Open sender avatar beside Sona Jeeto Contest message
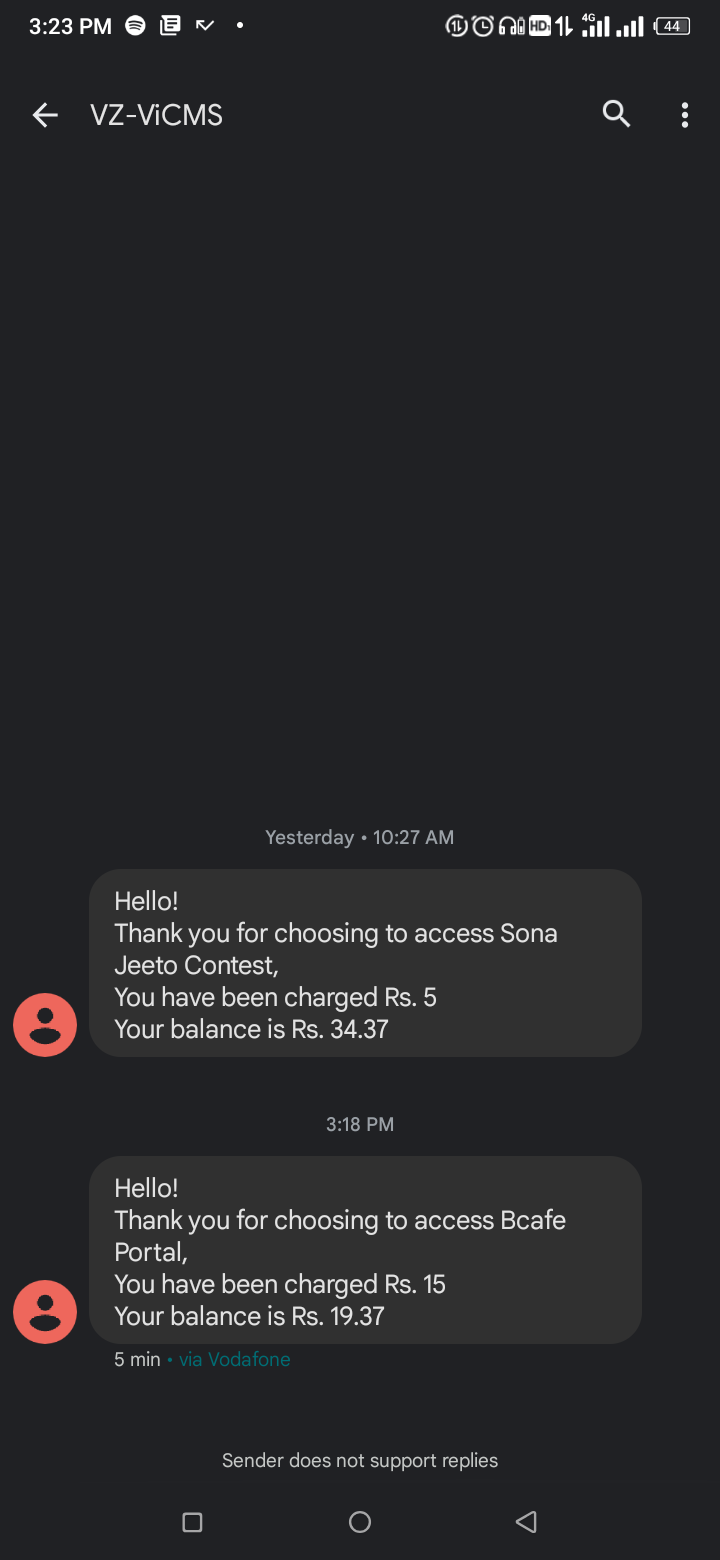The image size is (720, 1560). click(45, 1025)
